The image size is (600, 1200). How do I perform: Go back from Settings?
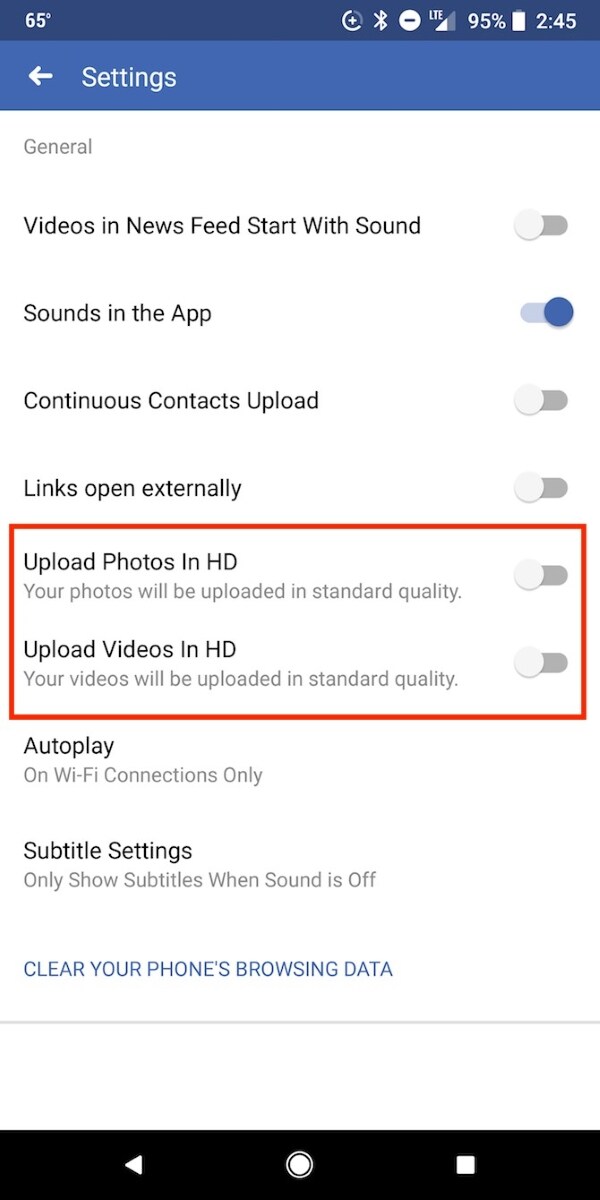pyautogui.click(x=40, y=77)
